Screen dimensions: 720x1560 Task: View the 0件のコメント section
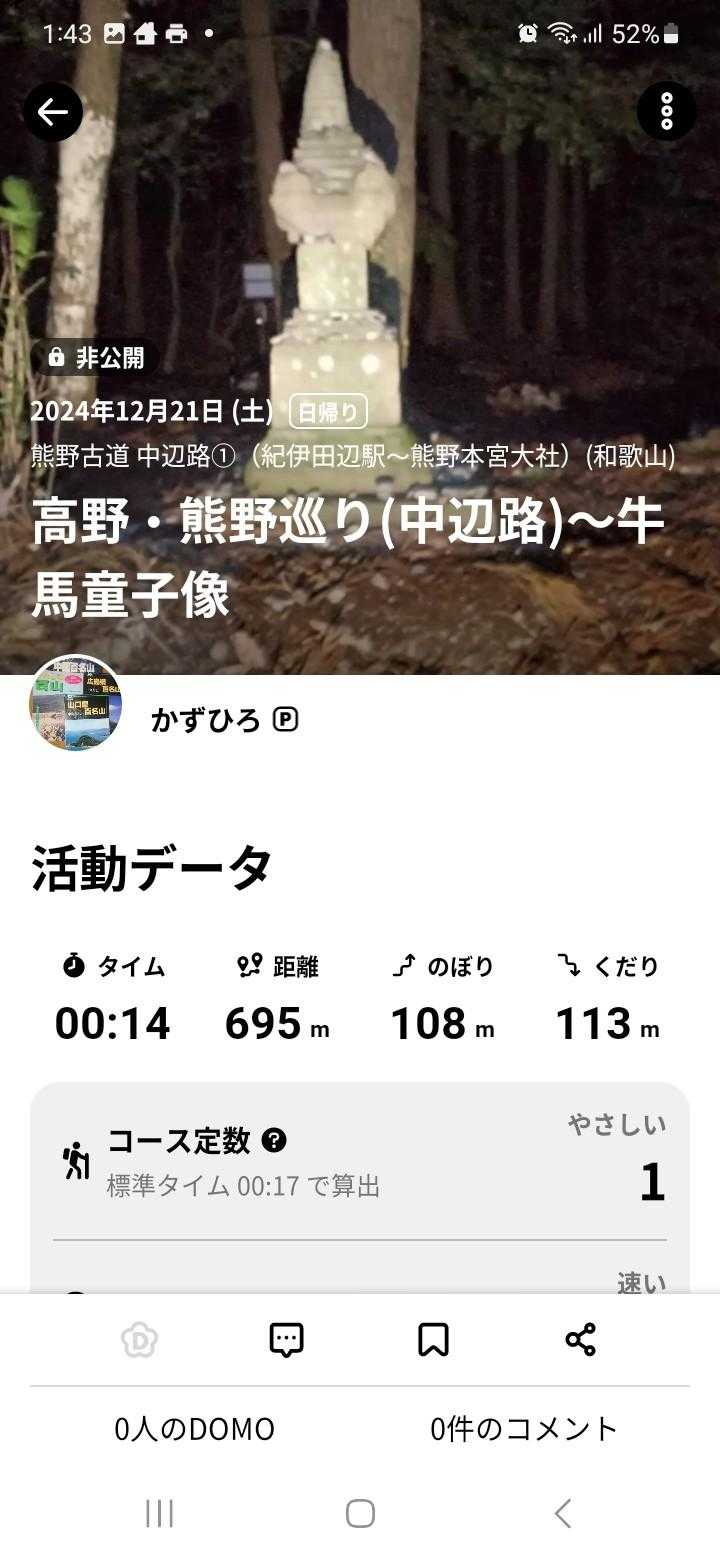coord(524,1429)
